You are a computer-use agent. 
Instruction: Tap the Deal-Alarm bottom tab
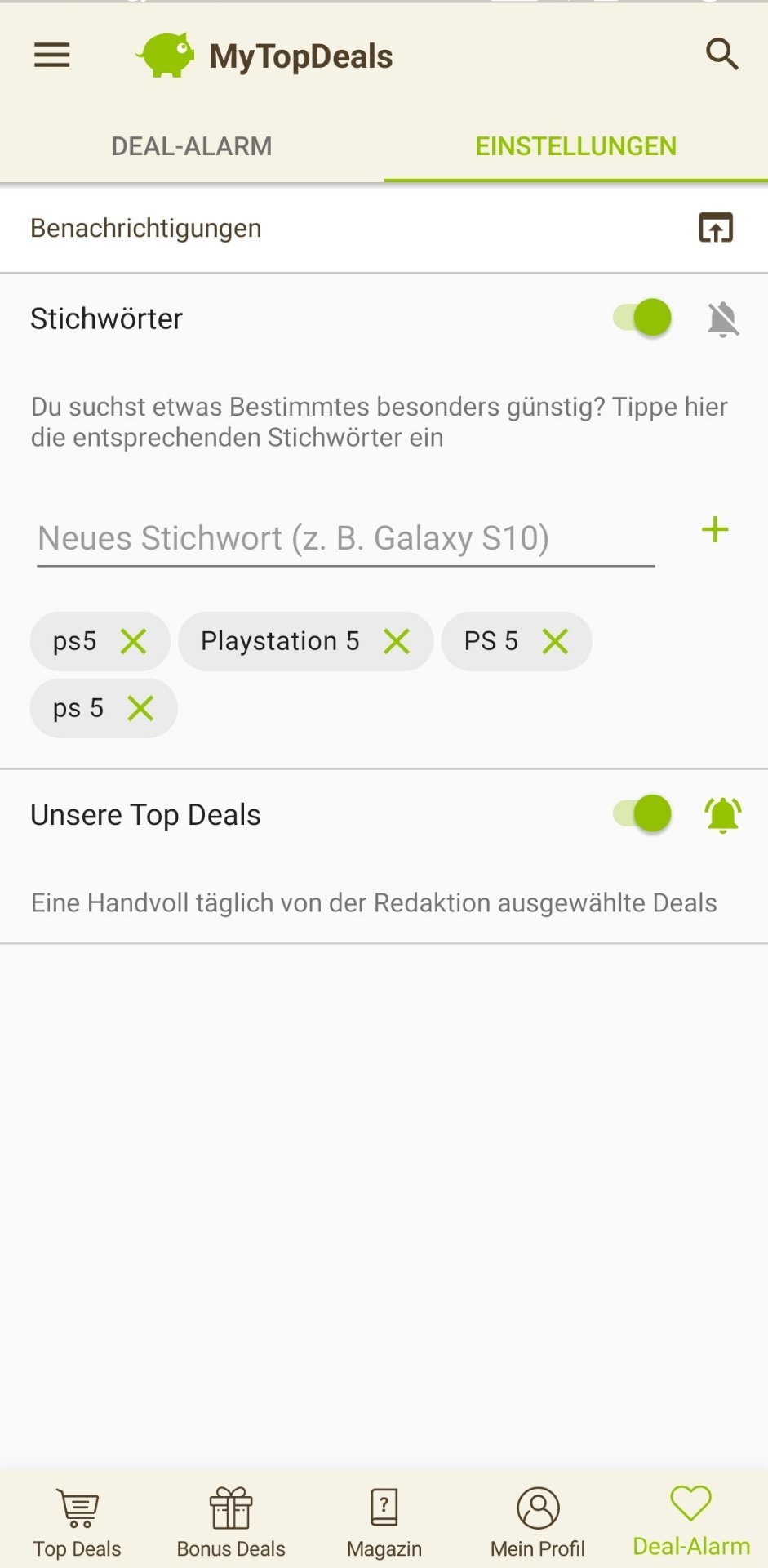(691, 1522)
